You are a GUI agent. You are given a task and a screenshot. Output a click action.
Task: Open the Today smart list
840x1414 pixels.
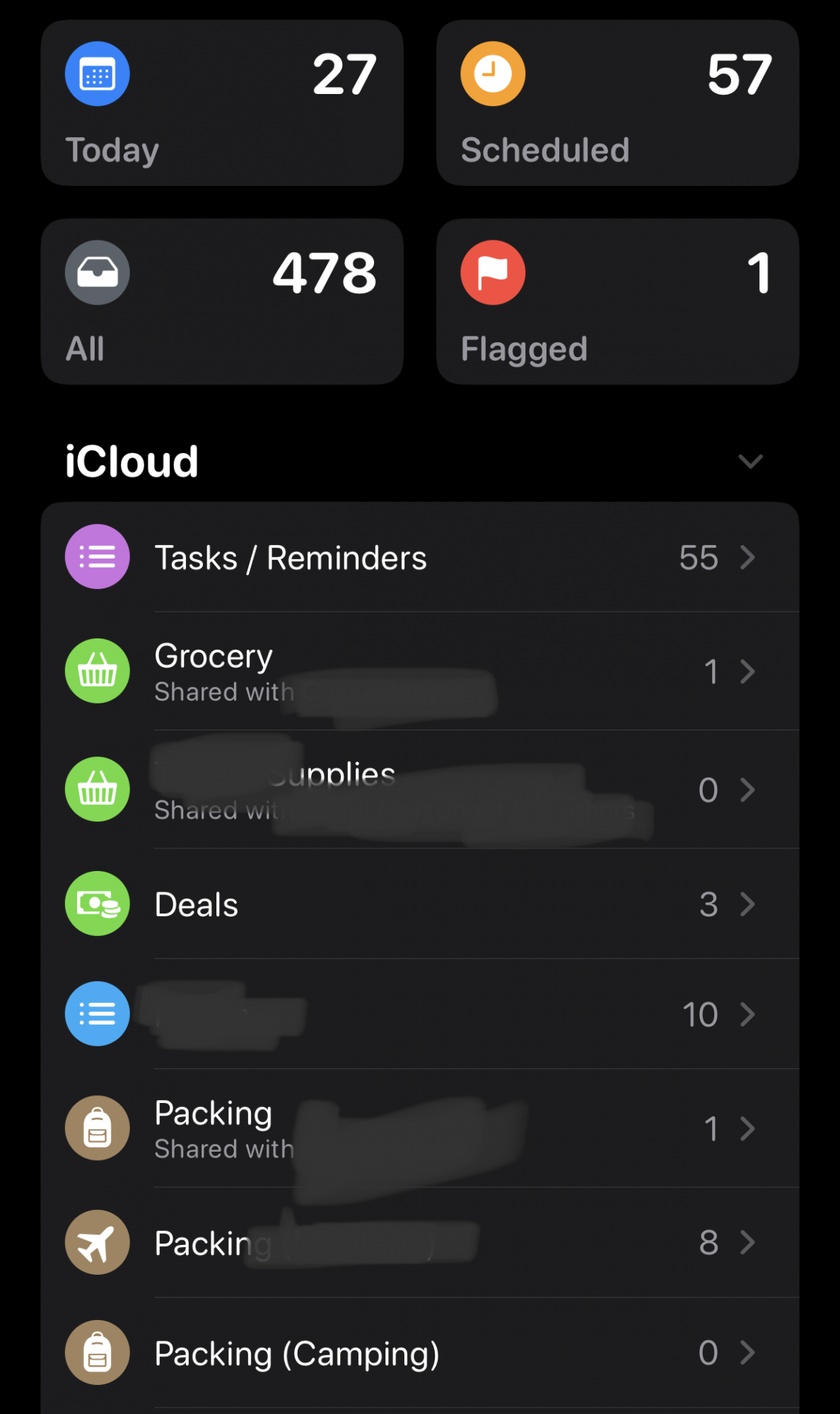click(x=222, y=103)
